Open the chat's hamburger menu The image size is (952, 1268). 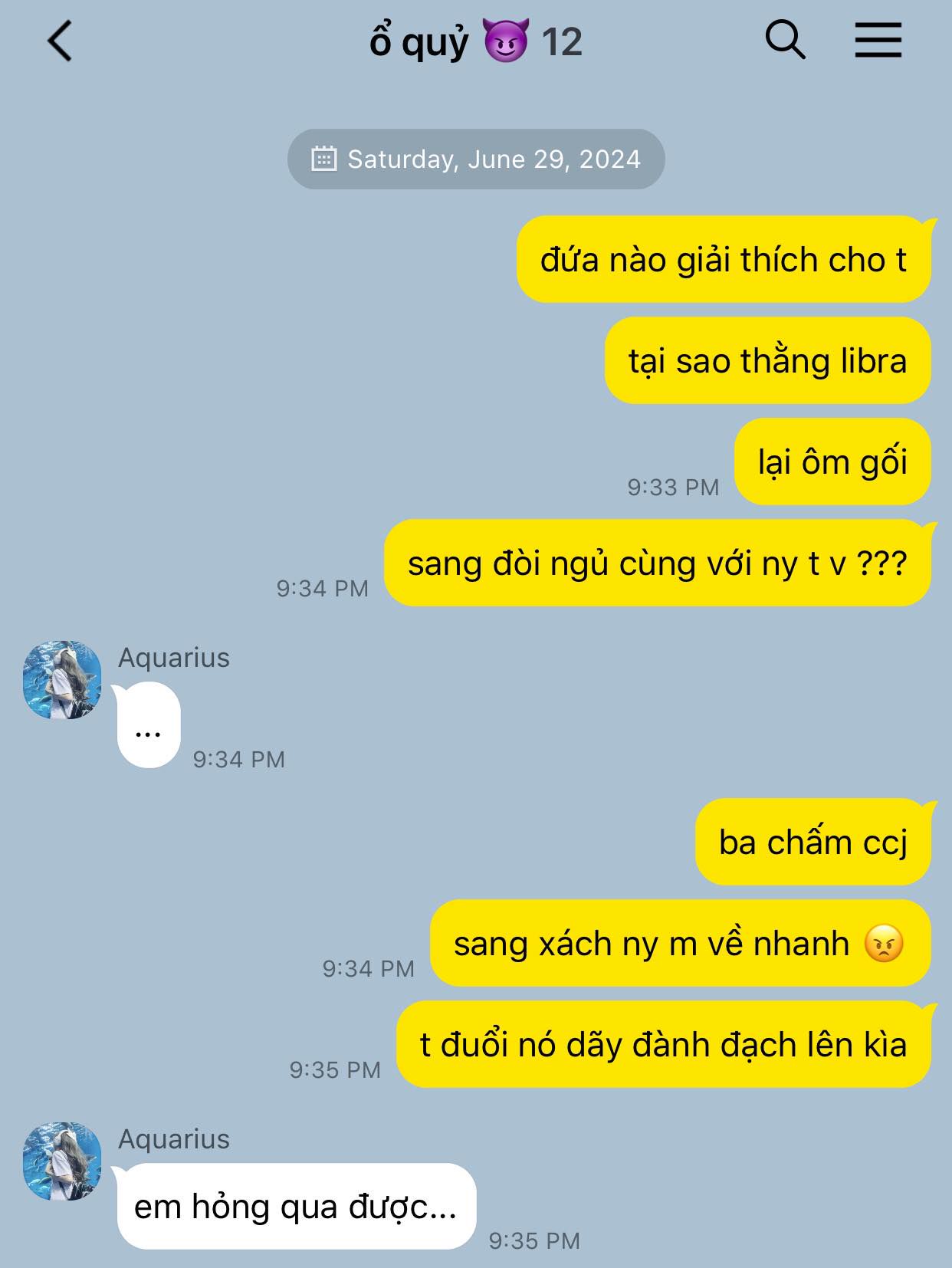click(878, 40)
